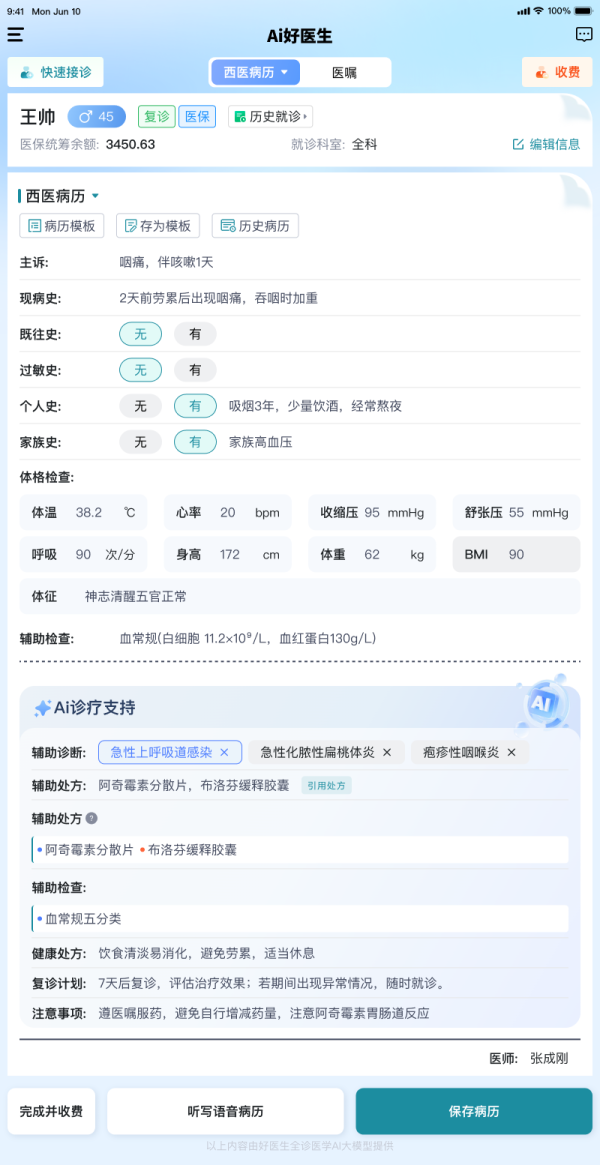
Task: Select 有 for 既往史
Action: tap(195, 334)
